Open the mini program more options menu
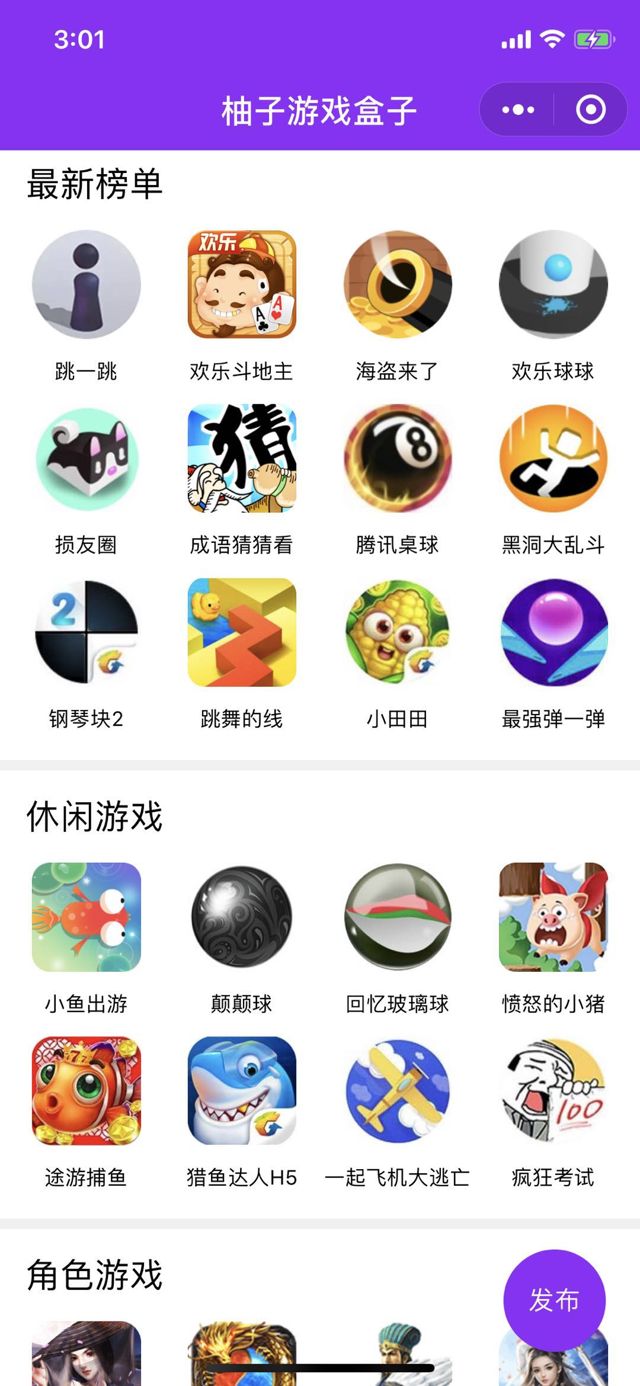 [x=518, y=110]
